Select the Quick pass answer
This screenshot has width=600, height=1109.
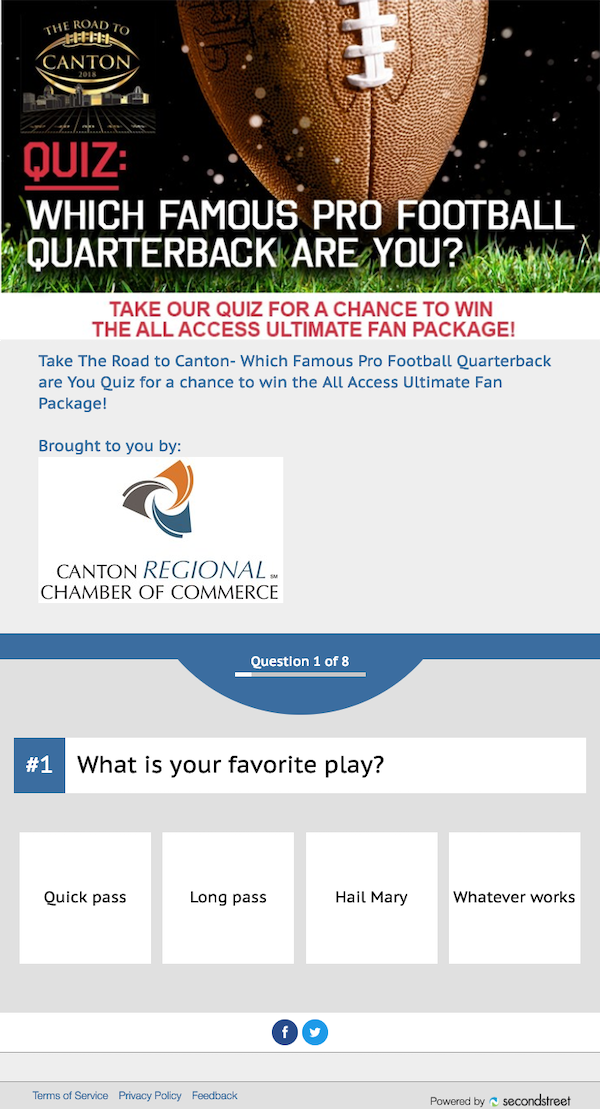point(85,897)
